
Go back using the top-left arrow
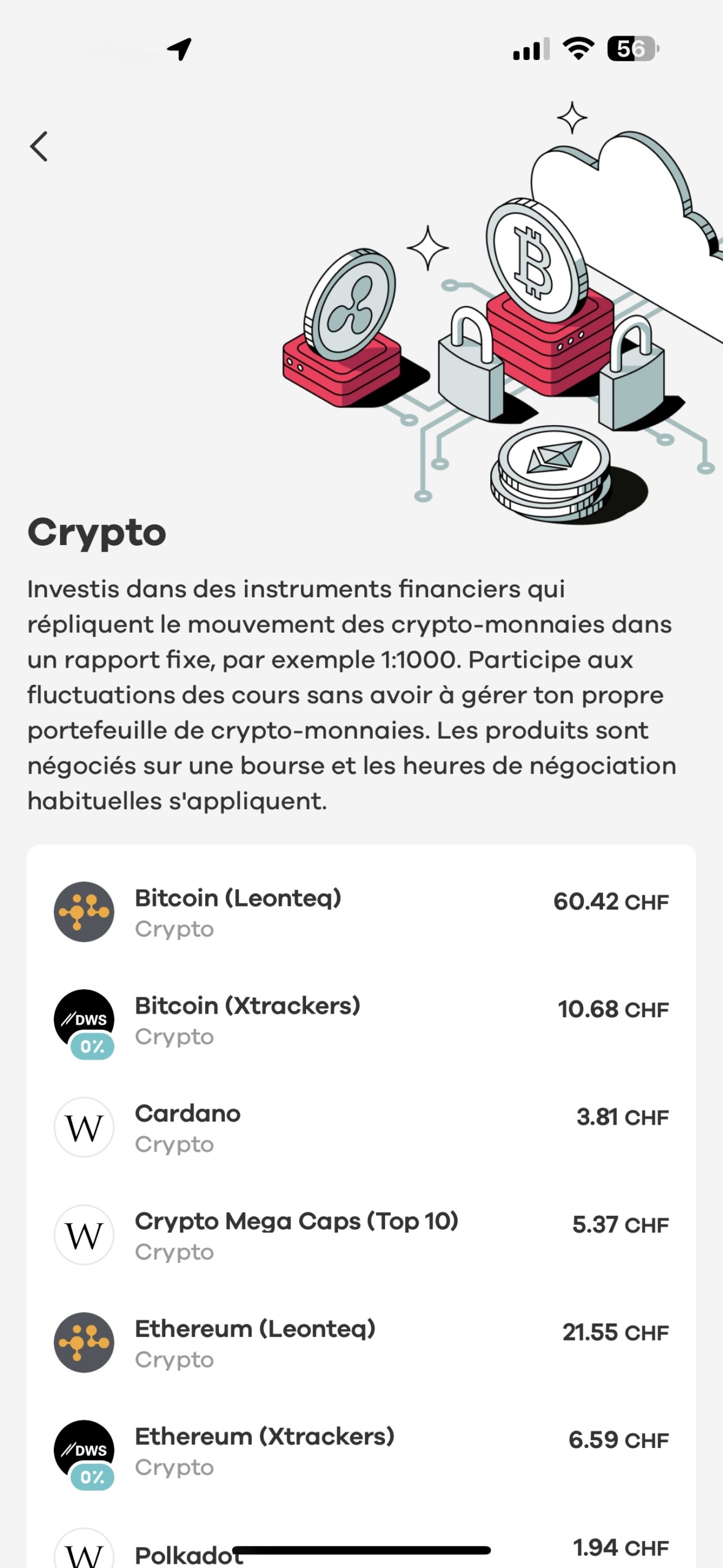click(39, 146)
